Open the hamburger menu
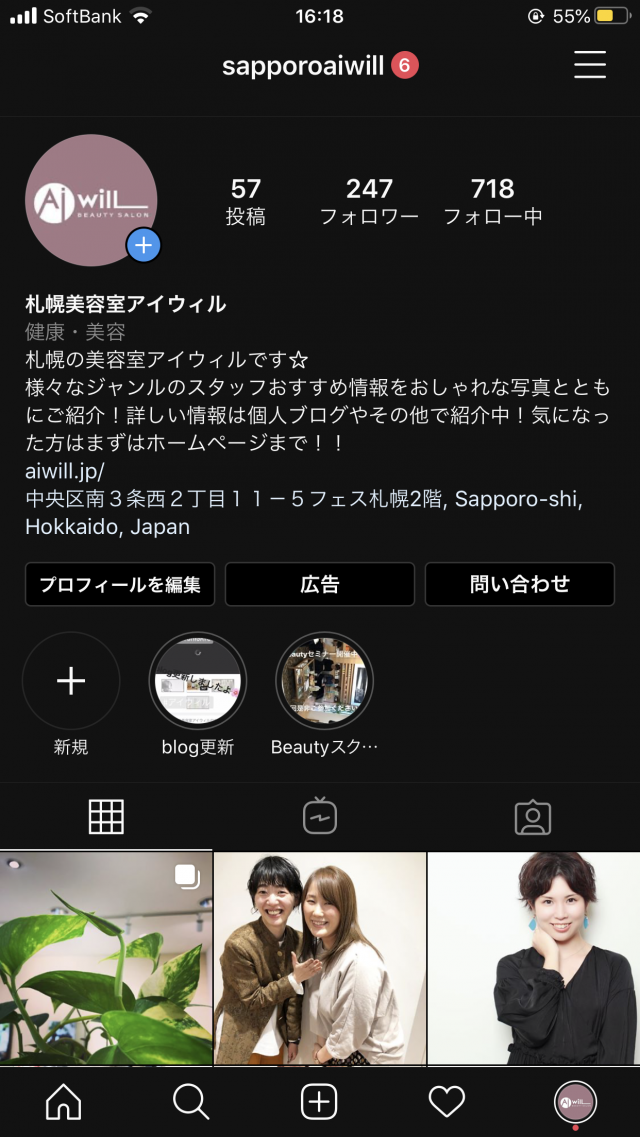Image resolution: width=640 pixels, height=1137 pixels. tap(590, 65)
